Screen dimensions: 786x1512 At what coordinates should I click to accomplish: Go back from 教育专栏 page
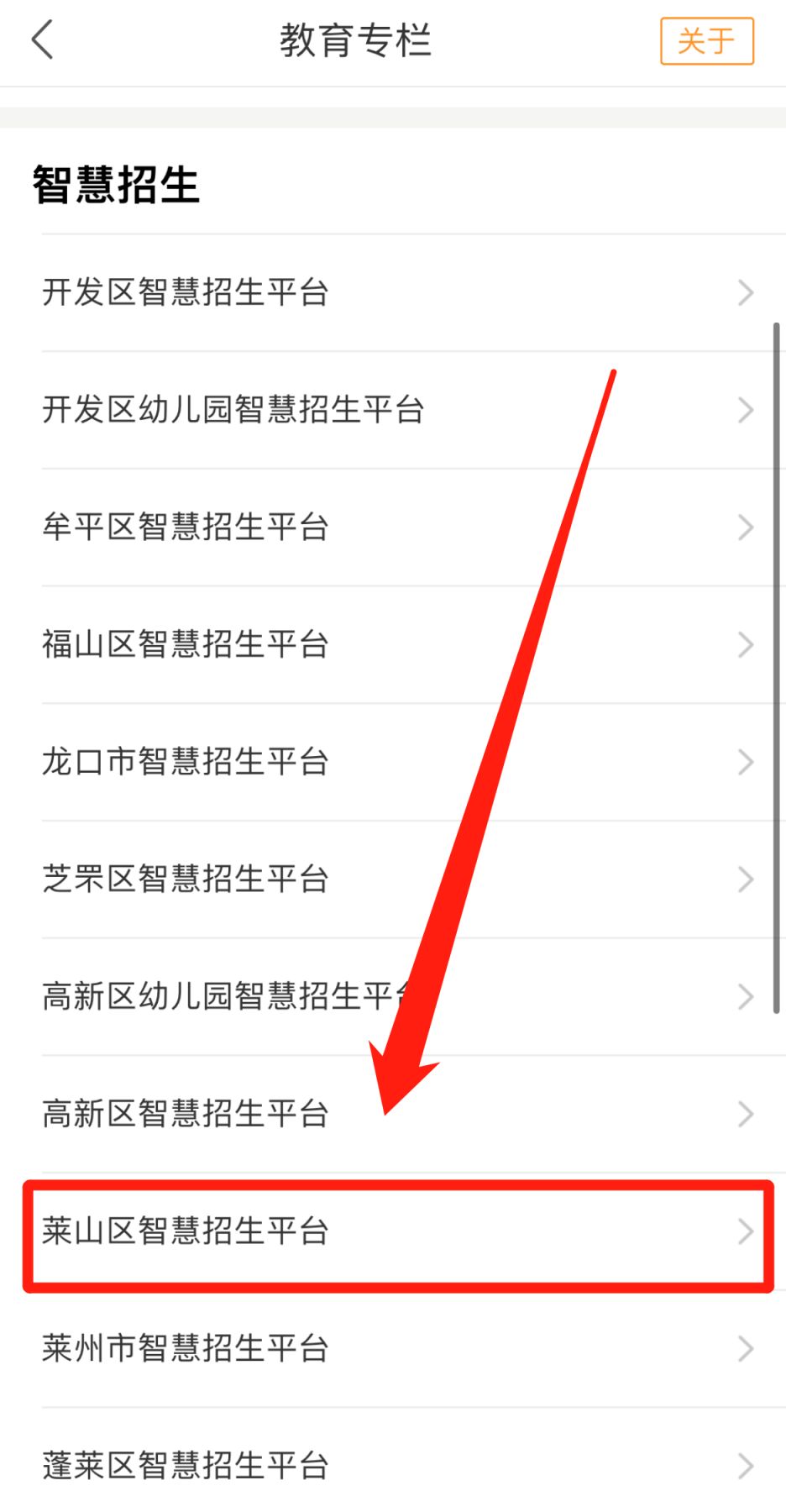tap(42, 39)
